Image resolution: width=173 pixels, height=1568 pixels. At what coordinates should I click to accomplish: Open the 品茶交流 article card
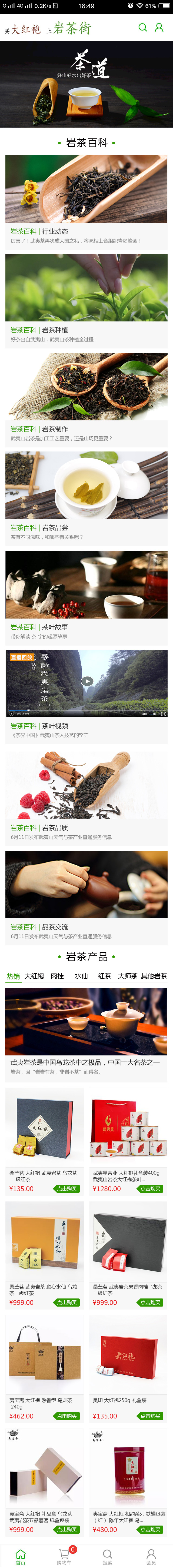point(86,893)
